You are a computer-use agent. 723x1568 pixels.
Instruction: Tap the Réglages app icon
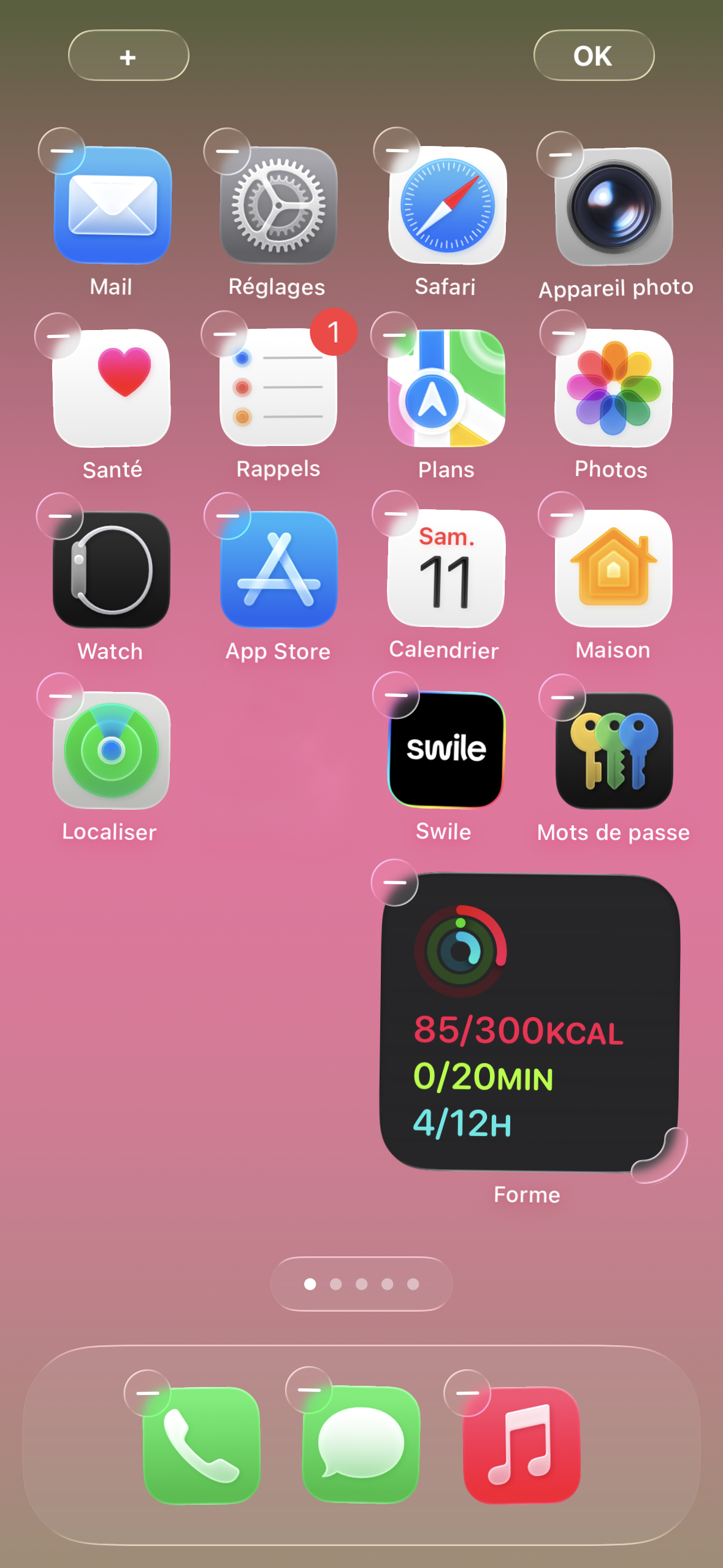coord(278,206)
